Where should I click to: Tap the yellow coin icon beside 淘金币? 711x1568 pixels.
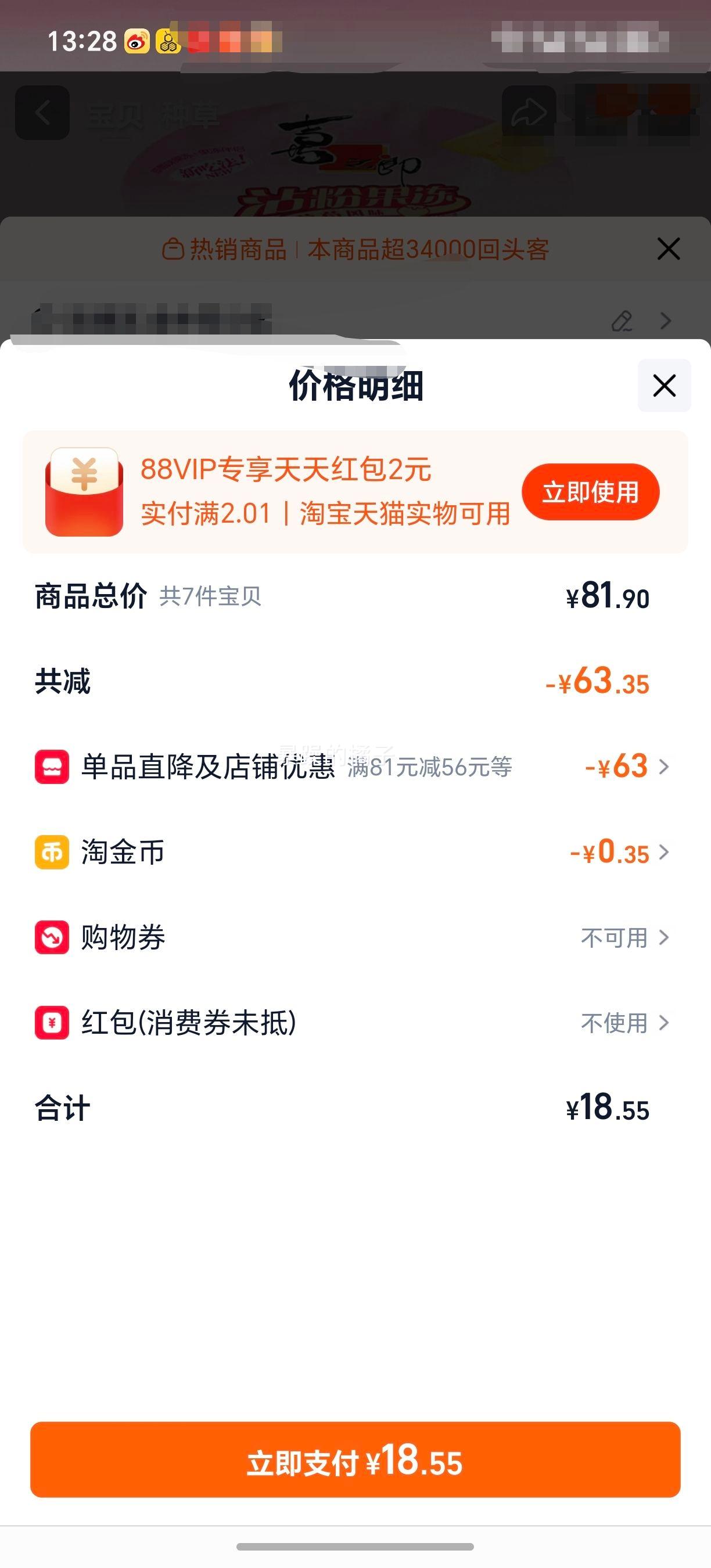[x=51, y=852]
